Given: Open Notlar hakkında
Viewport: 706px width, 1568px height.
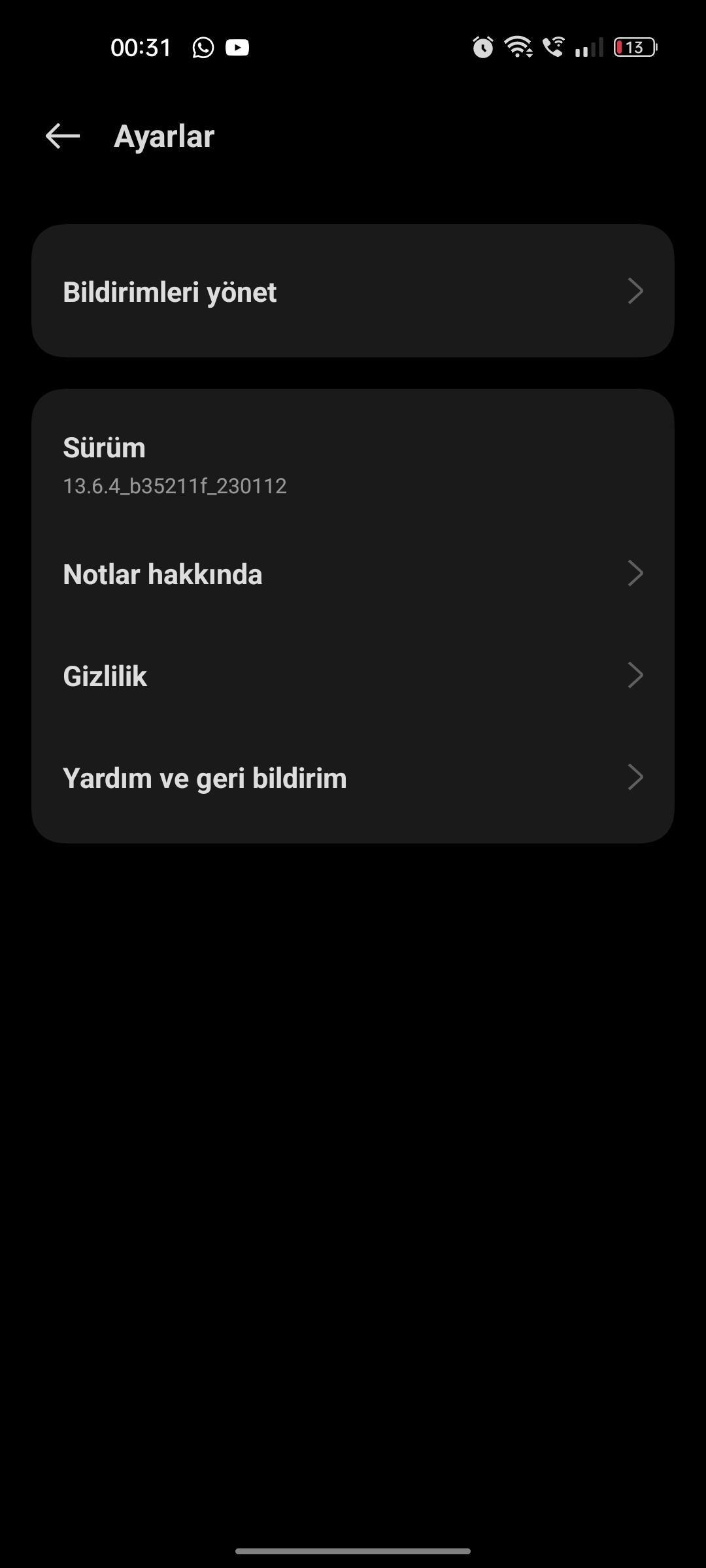Looking at the screenshot, I should point(353,574).
